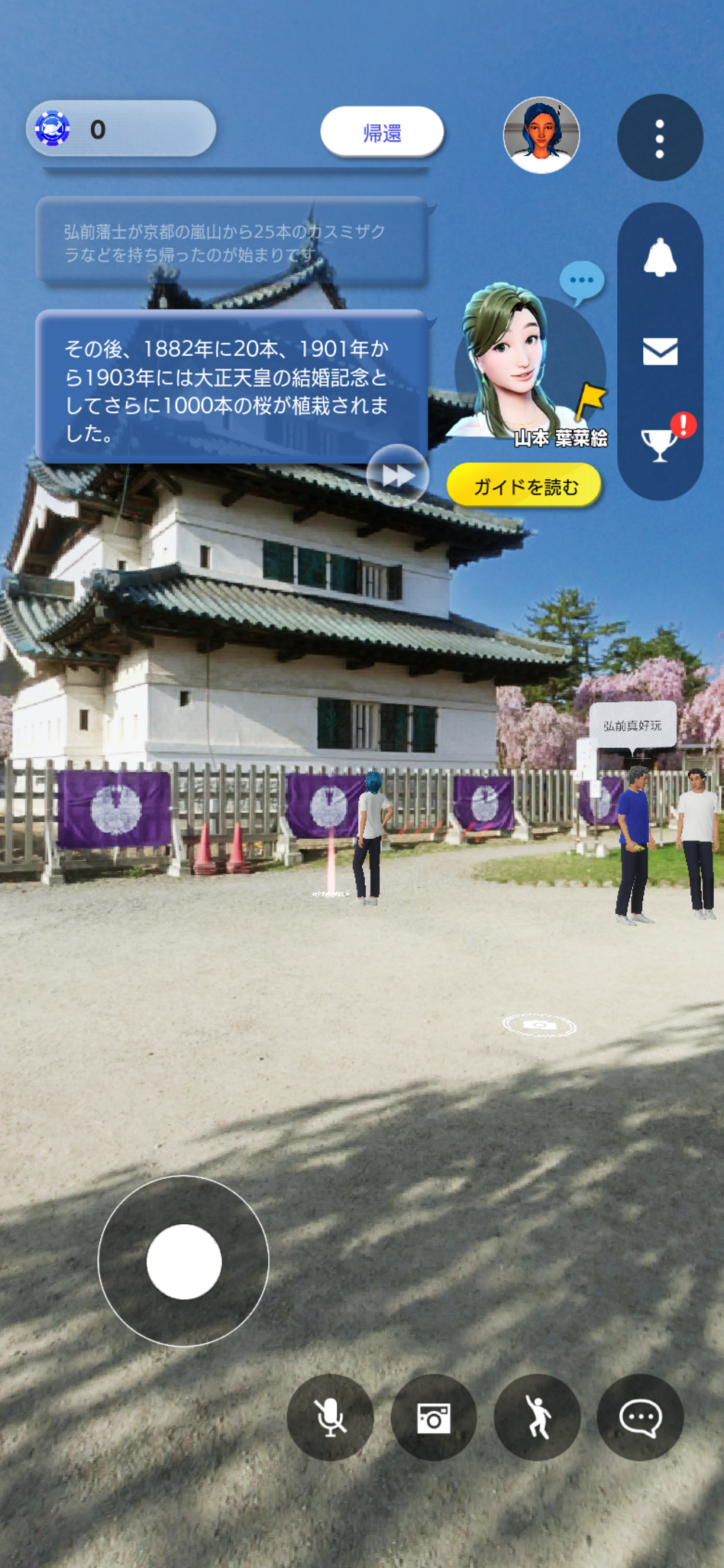Tap the camera spot marker on ground

(539, 1025)
